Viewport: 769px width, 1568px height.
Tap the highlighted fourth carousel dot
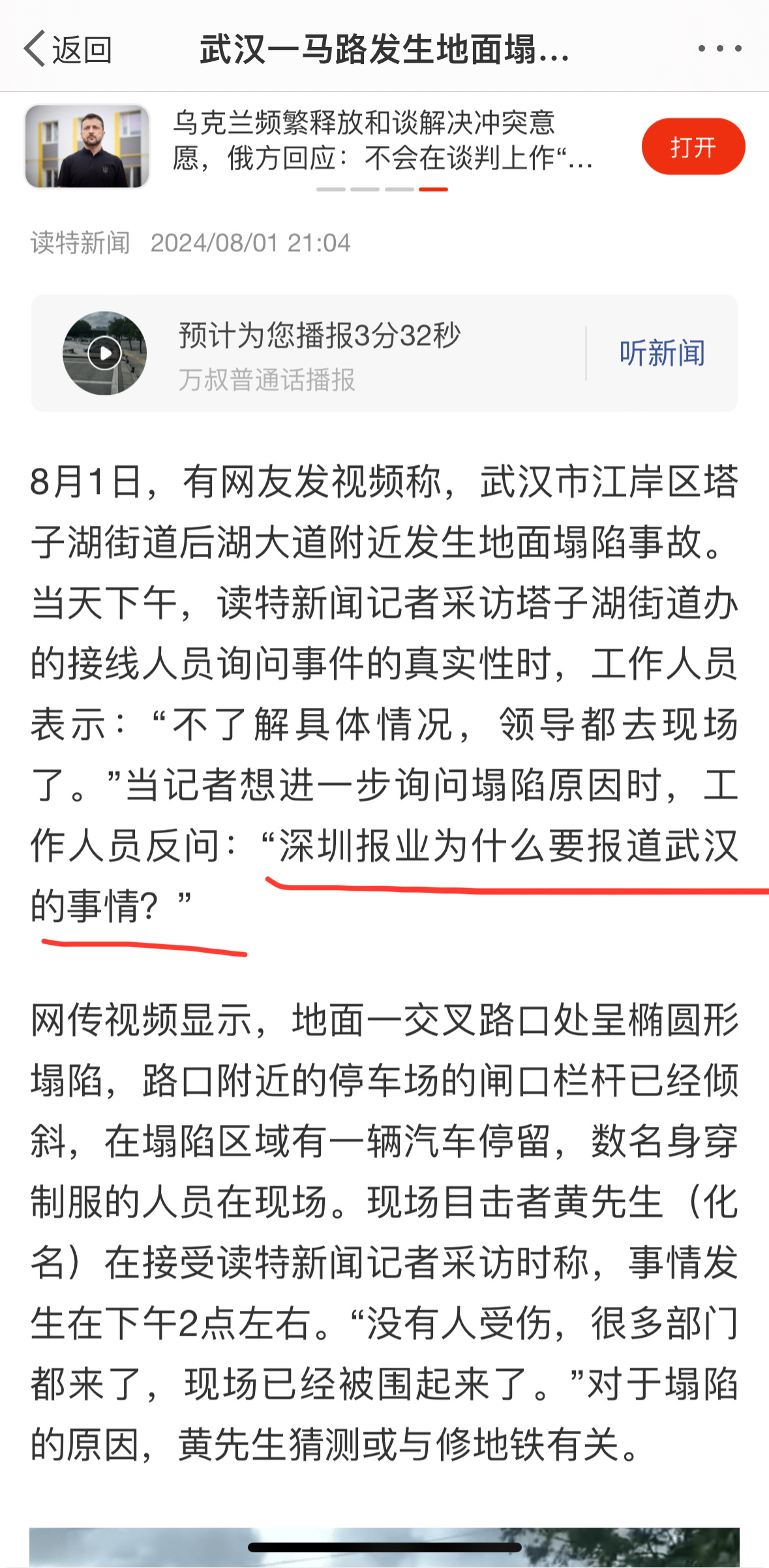(435, 190)
